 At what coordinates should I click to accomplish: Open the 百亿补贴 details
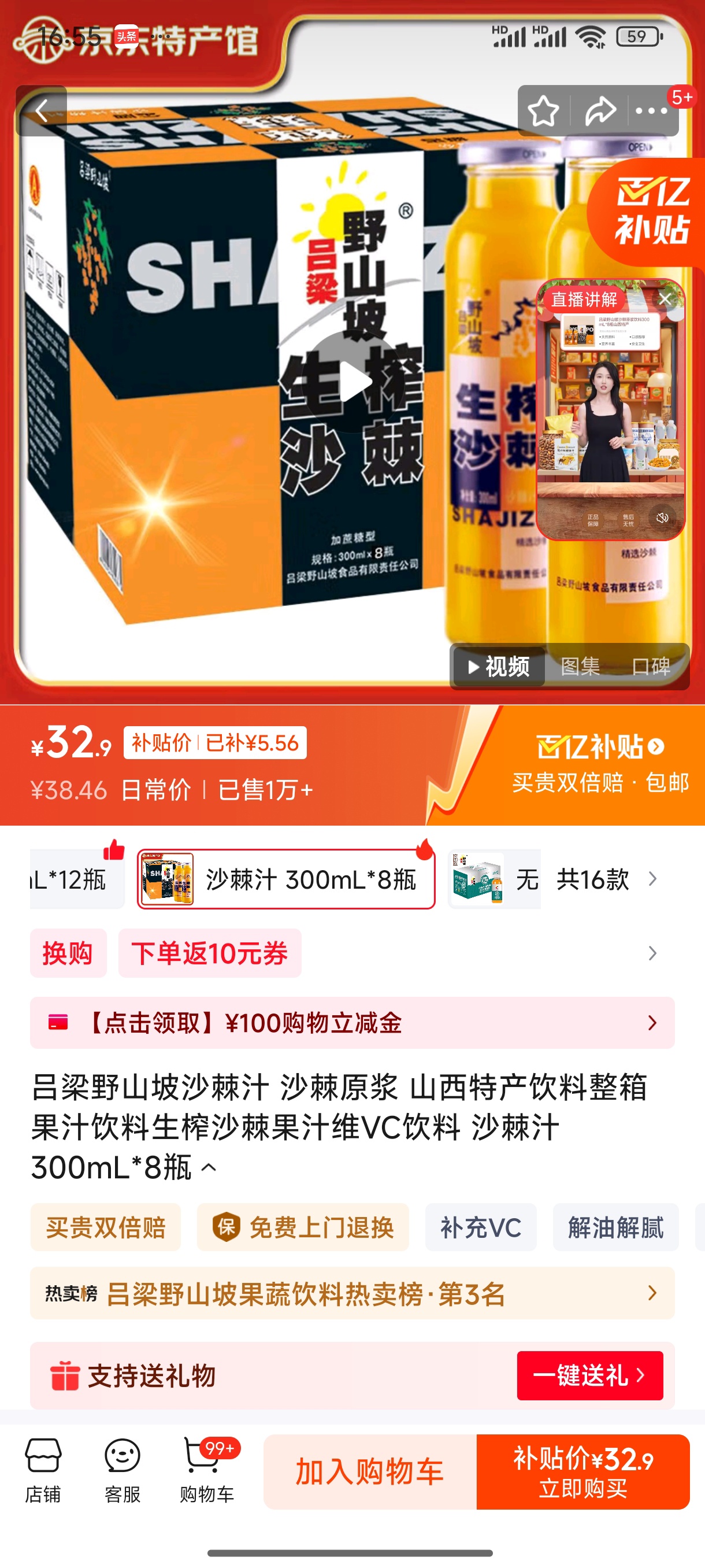pos(599,747)
